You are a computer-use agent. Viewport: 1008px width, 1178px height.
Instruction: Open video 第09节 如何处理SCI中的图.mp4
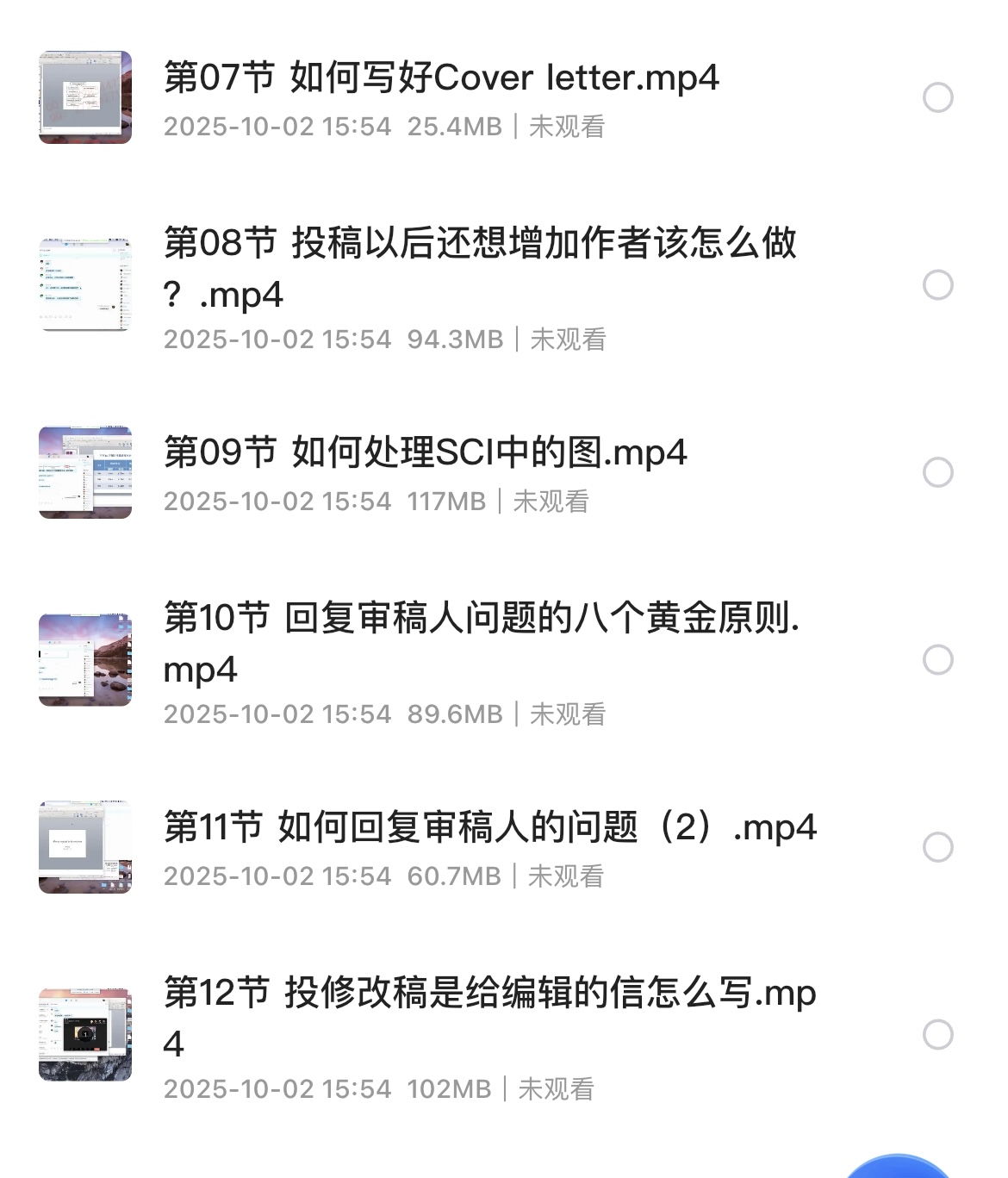click(425, 453)
